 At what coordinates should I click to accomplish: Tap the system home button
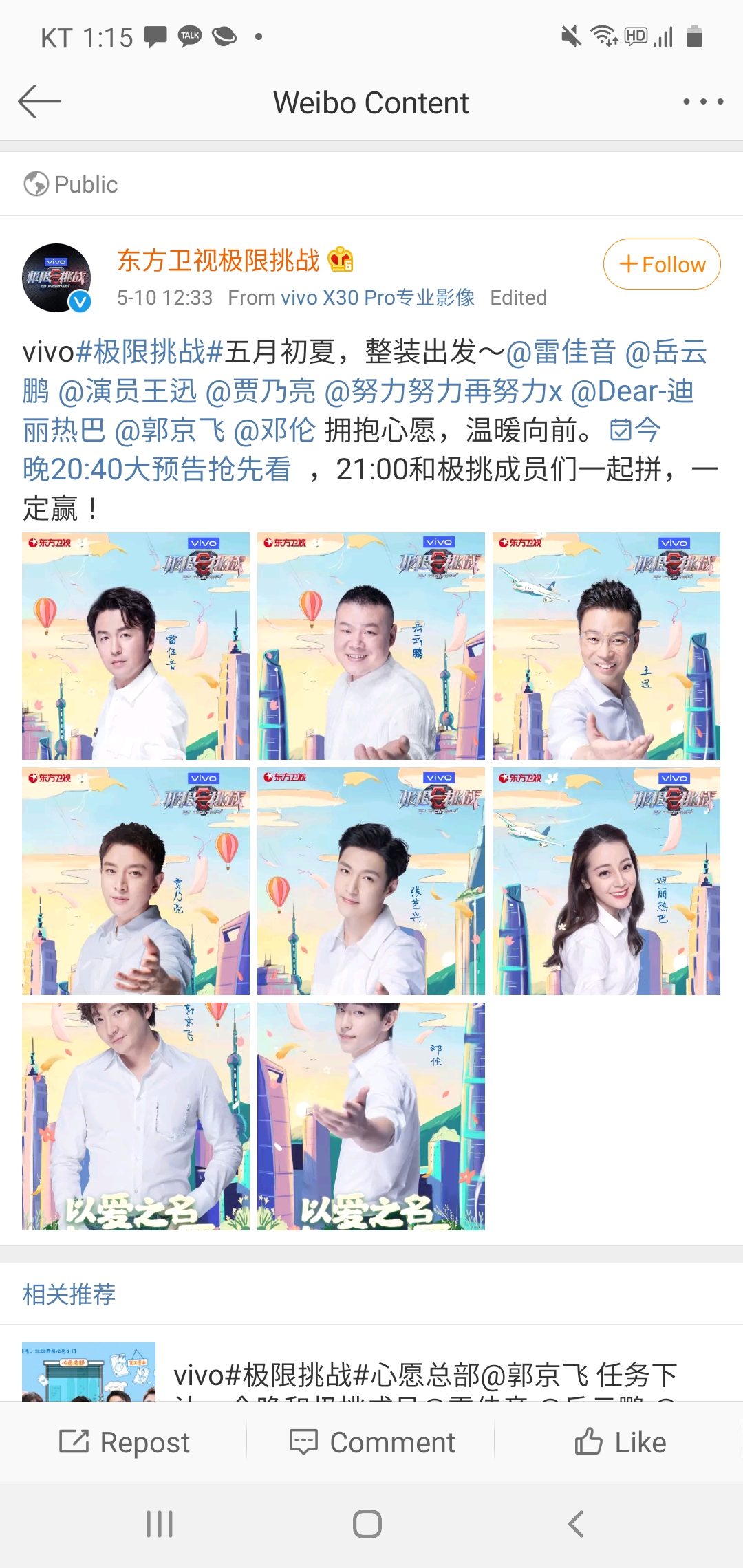(367, 1524)
